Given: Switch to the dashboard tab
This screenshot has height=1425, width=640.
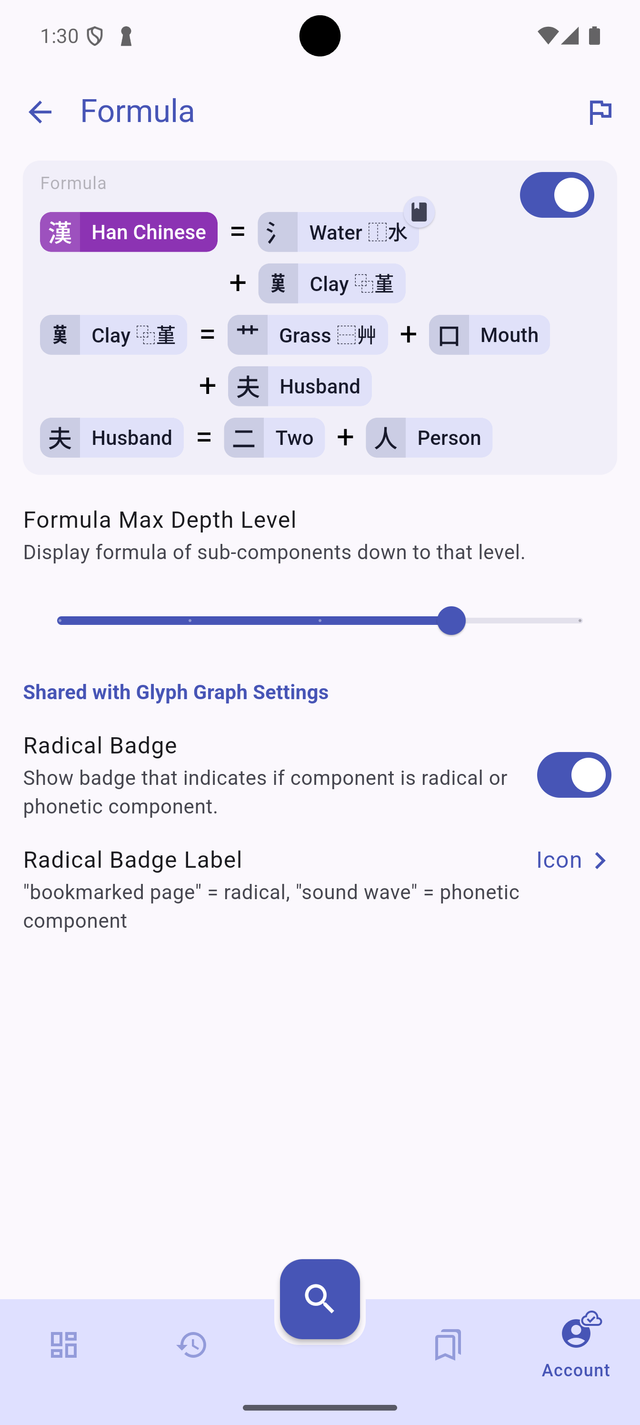Looking at the screenshot, I should (64, 1345).
